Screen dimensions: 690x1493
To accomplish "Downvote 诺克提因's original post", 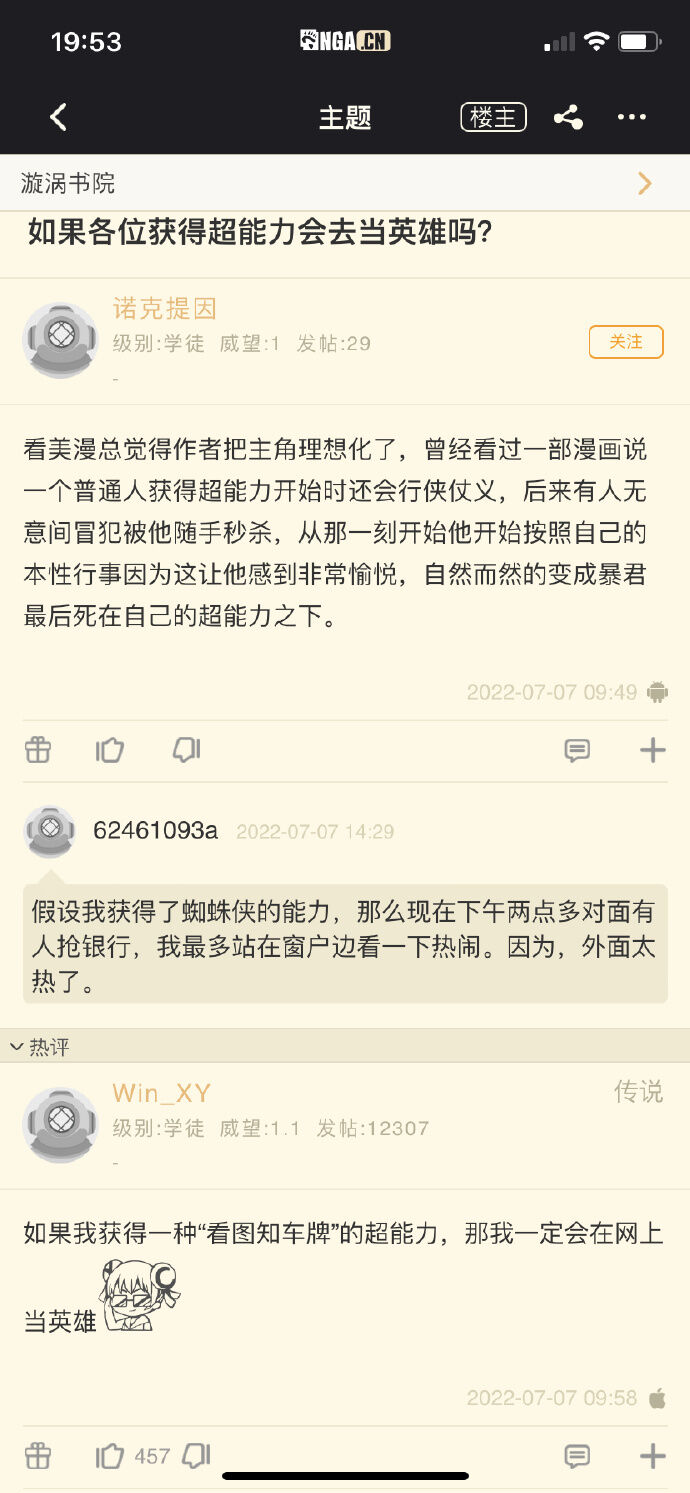I will click(186, 750).
